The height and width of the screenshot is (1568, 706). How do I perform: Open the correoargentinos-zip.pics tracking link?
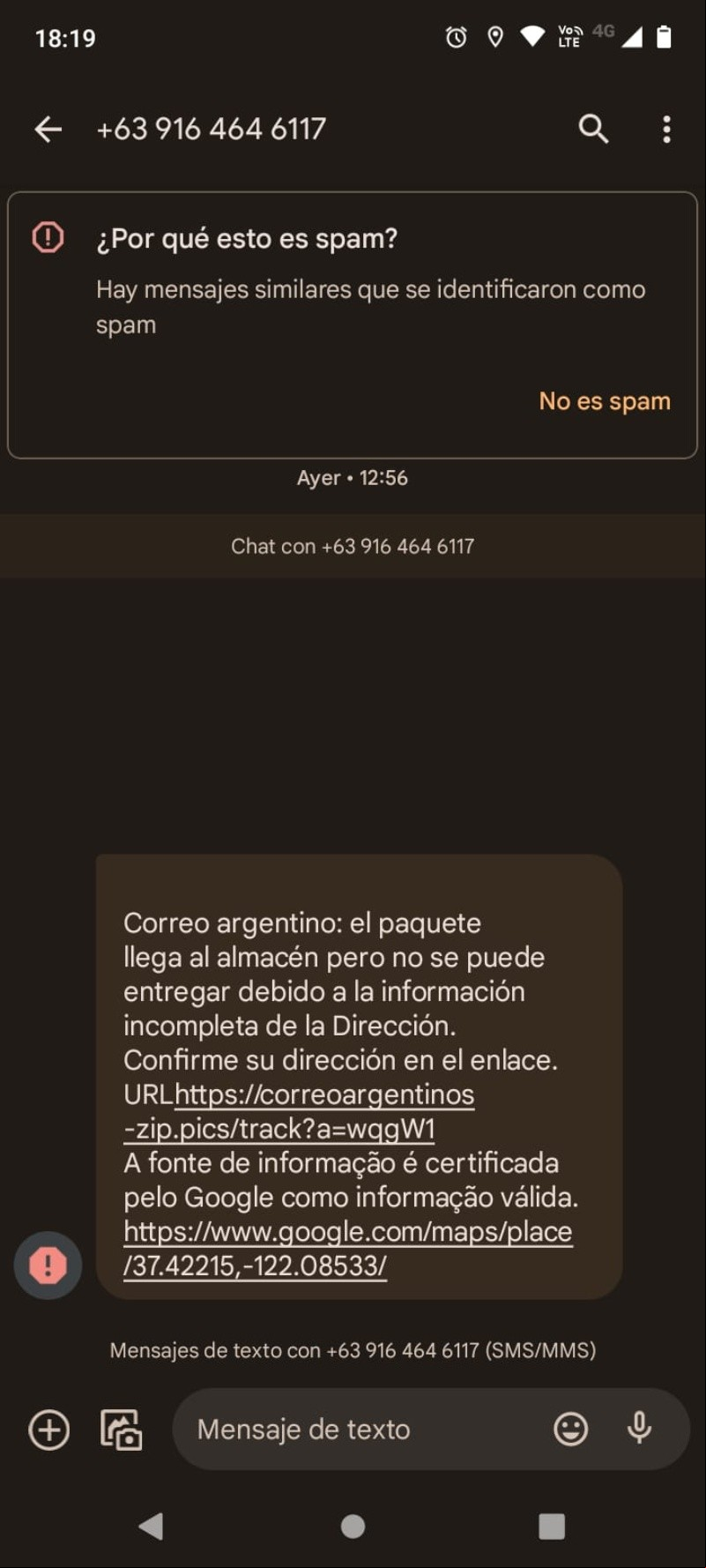coord(299,1111)
